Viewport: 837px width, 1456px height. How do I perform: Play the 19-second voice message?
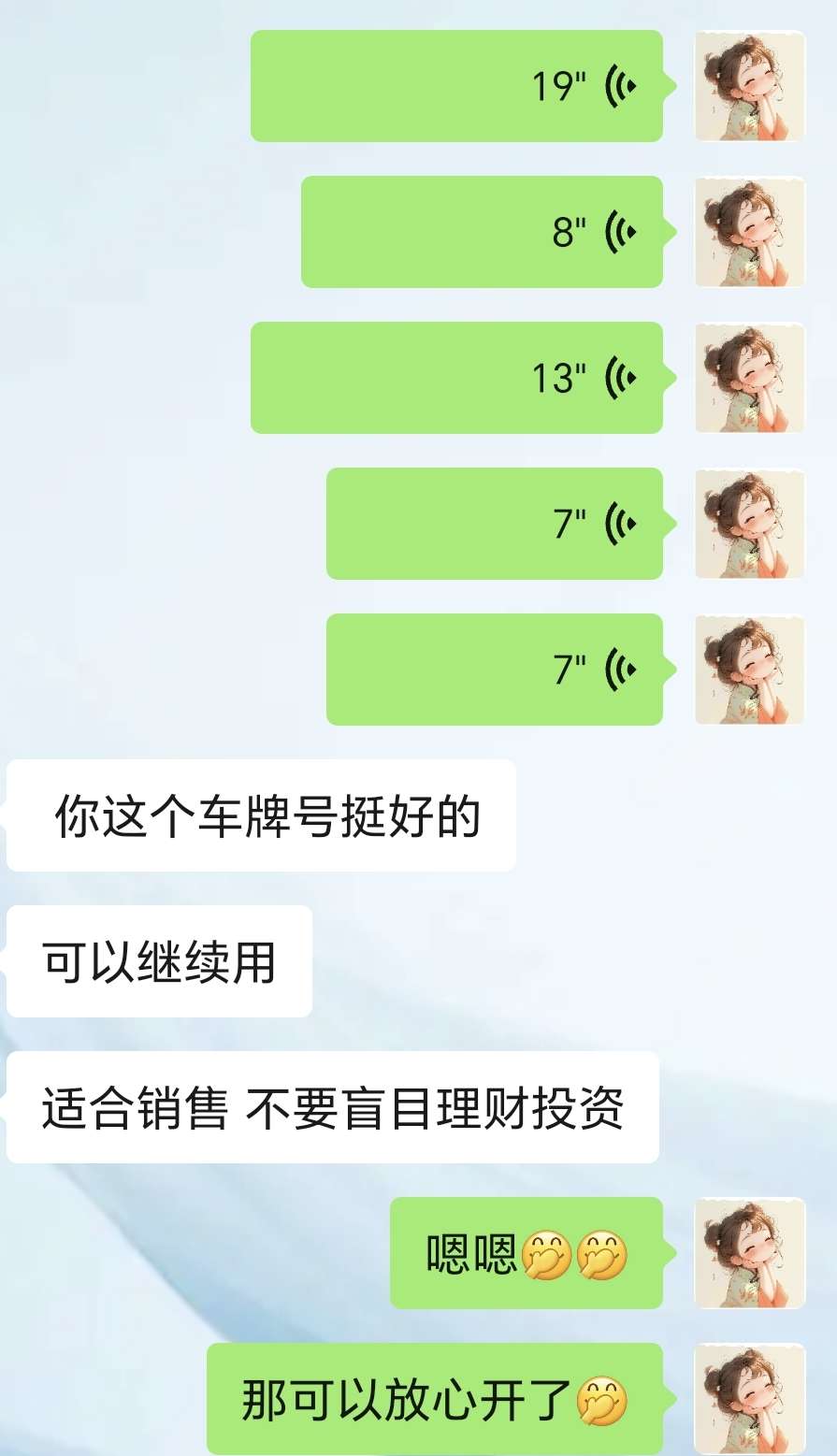pyautogui.click(x=456, y=86)
